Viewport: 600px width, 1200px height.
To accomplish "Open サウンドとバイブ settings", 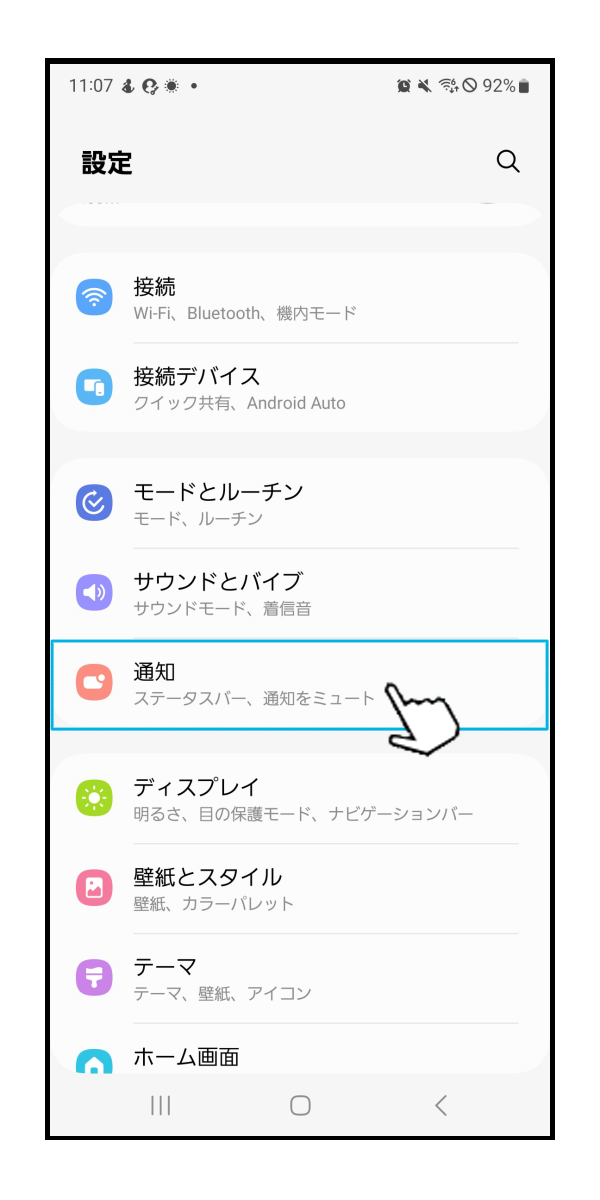I will (x=300, y=593).
